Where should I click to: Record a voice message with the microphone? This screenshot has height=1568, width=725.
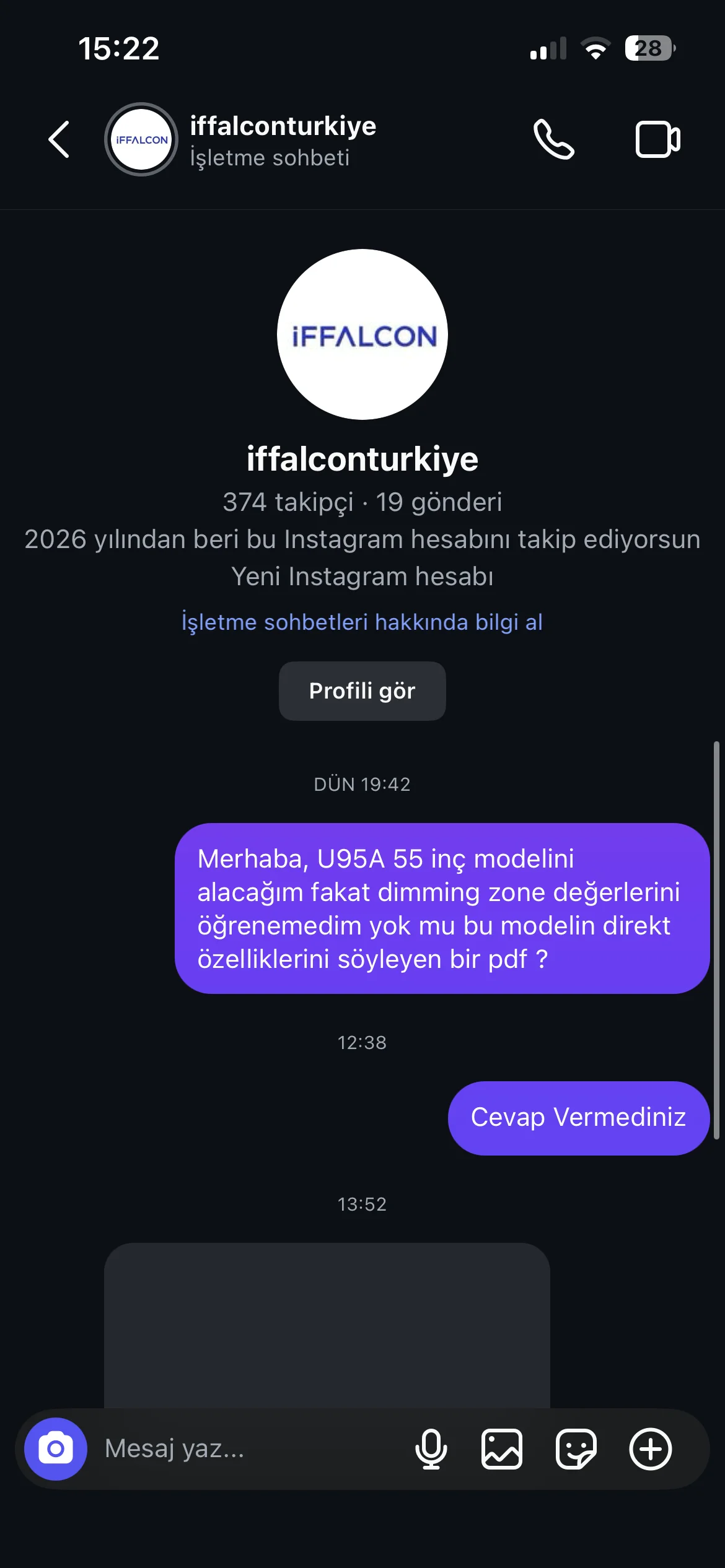[x=431, y=1449]
